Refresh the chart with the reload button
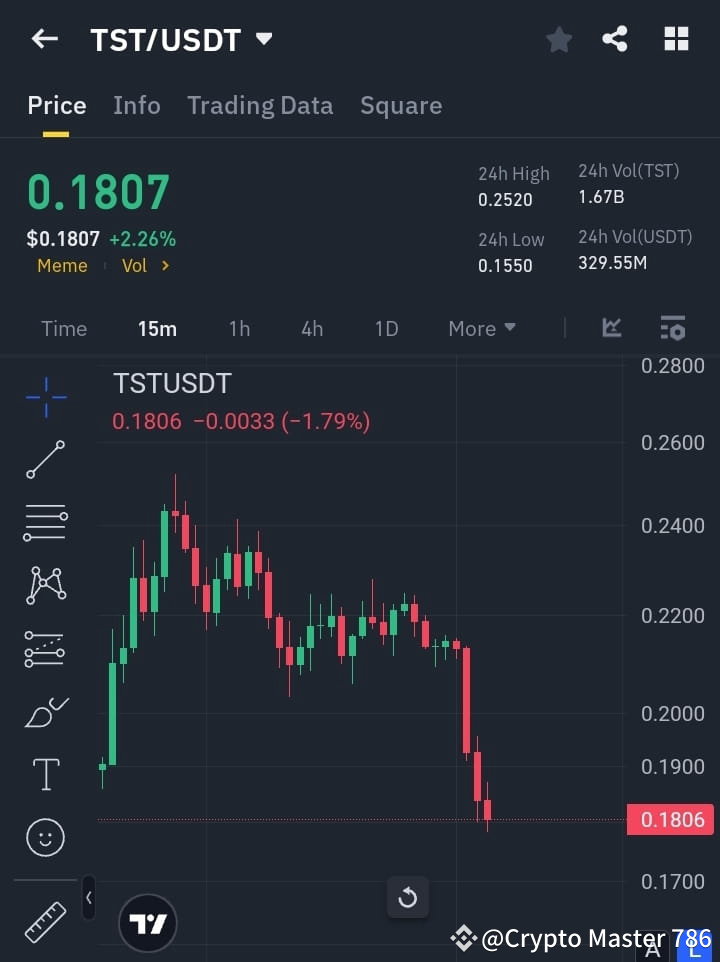720x962 pixels. pyautogui.click(x=408, y=898)
